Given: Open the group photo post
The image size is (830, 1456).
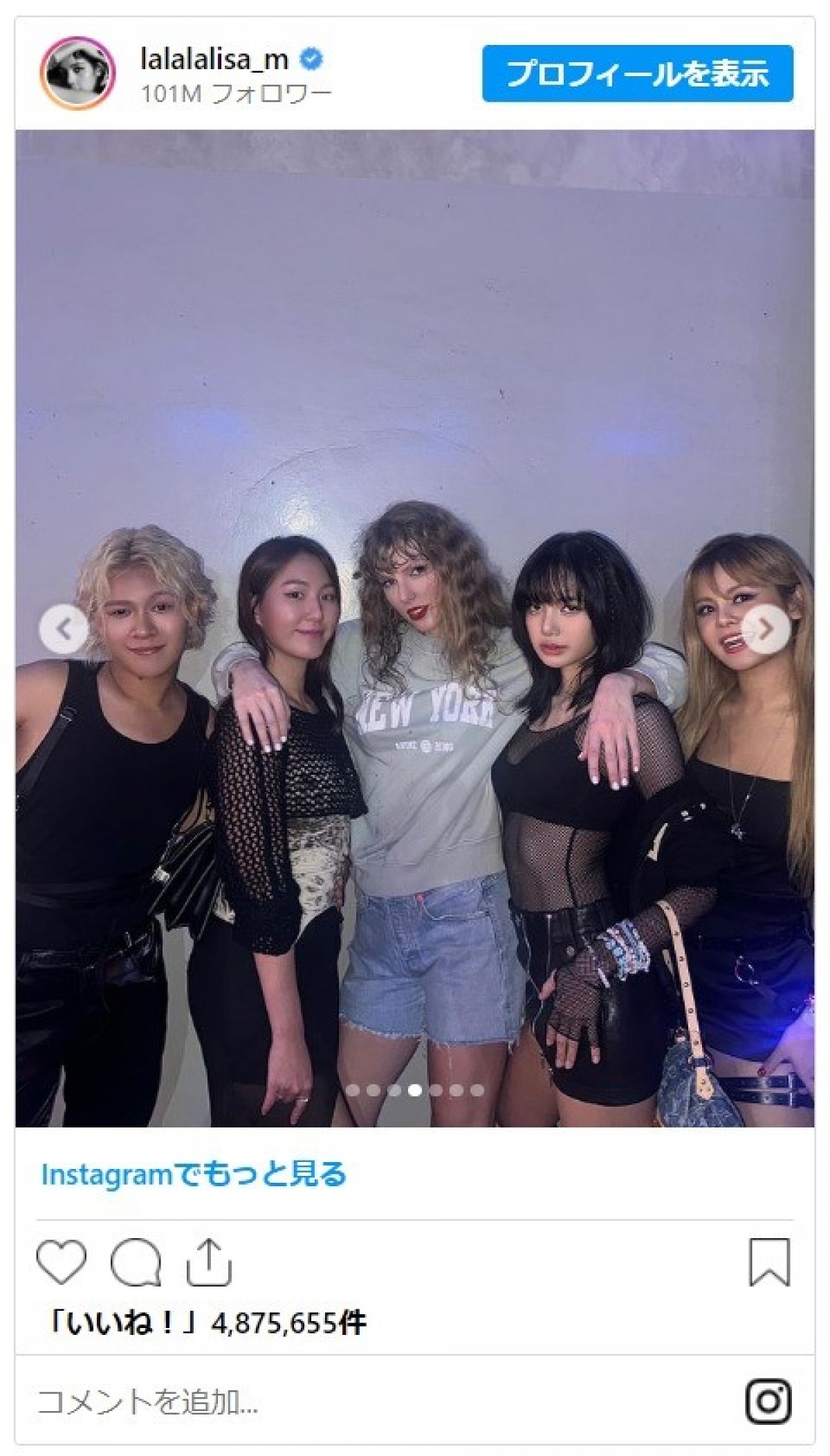Looking at the screenshot, I should pos(415,761).
